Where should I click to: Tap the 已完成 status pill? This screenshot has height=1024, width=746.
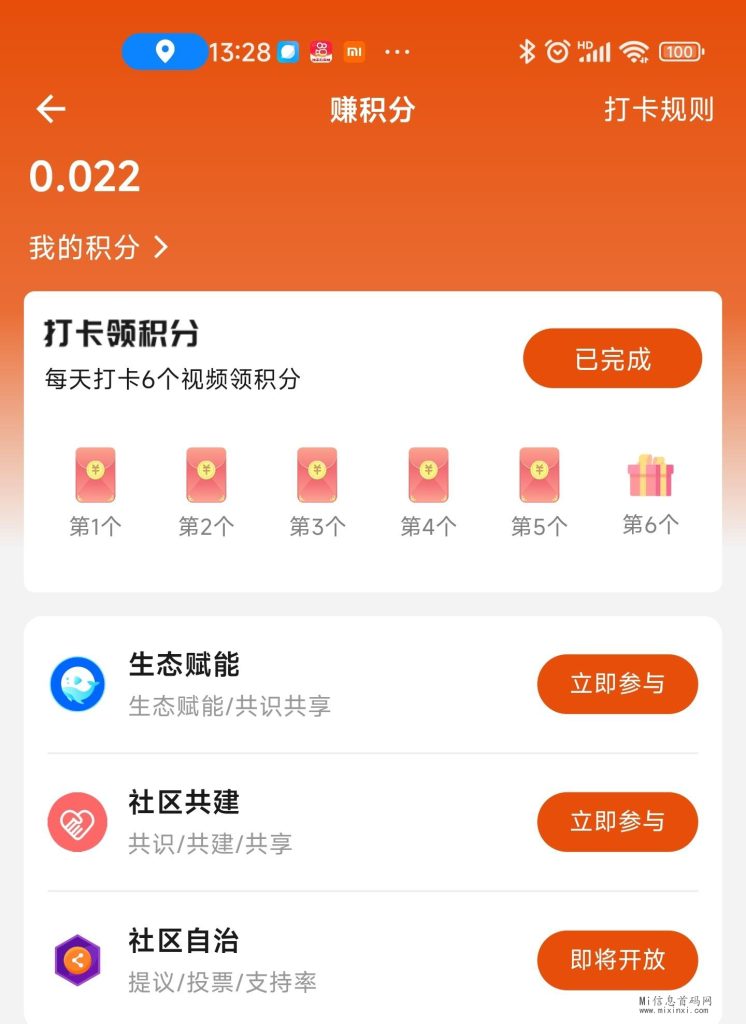coord(612,357)
